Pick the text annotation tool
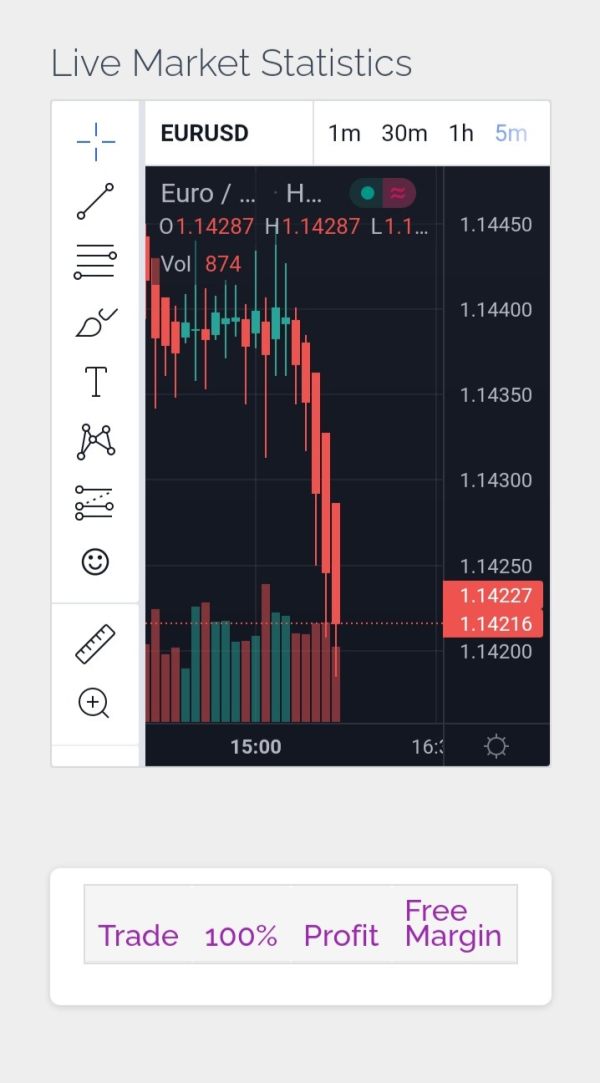Viewport: 600px width, 1083px height. click(95, 381)
